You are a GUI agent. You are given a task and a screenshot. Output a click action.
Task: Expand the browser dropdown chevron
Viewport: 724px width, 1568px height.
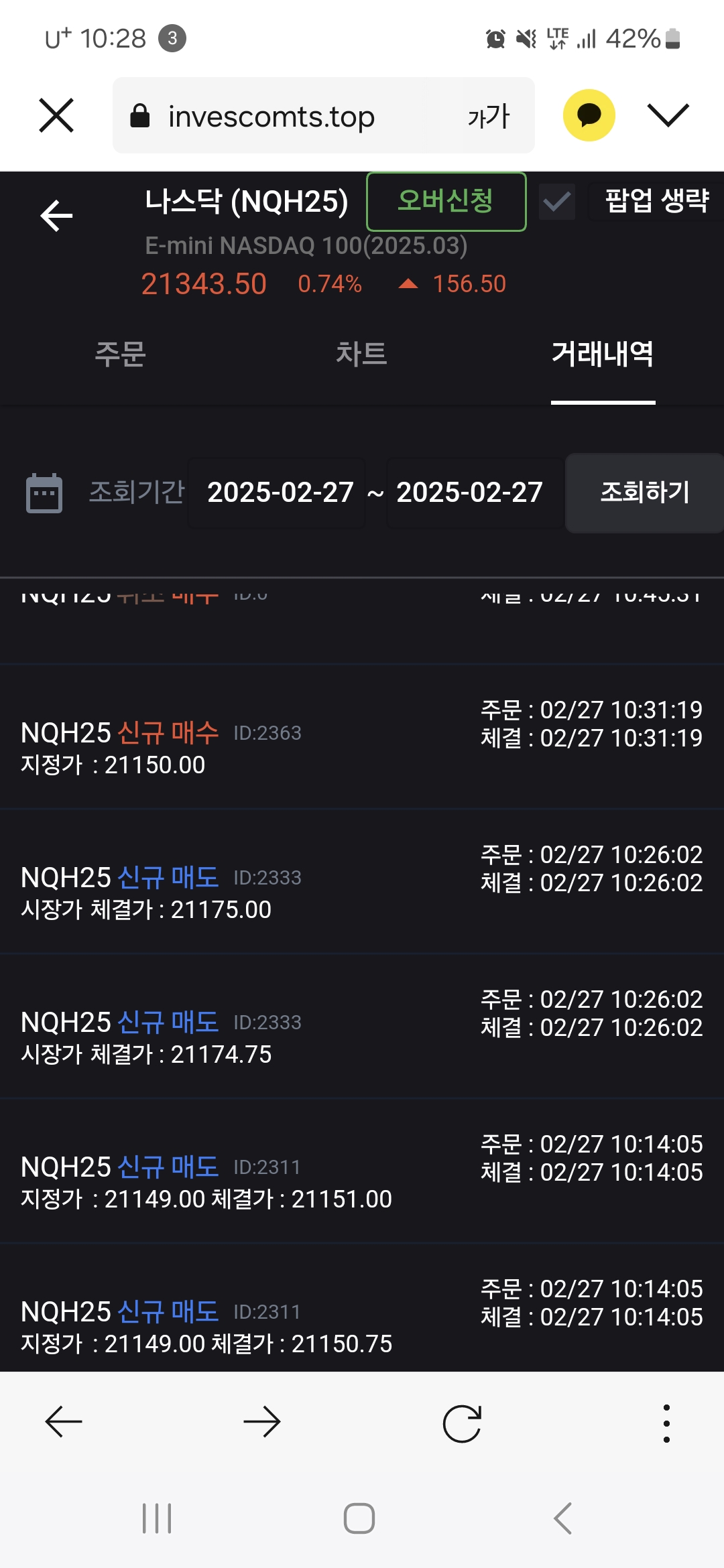click(668, 115)
